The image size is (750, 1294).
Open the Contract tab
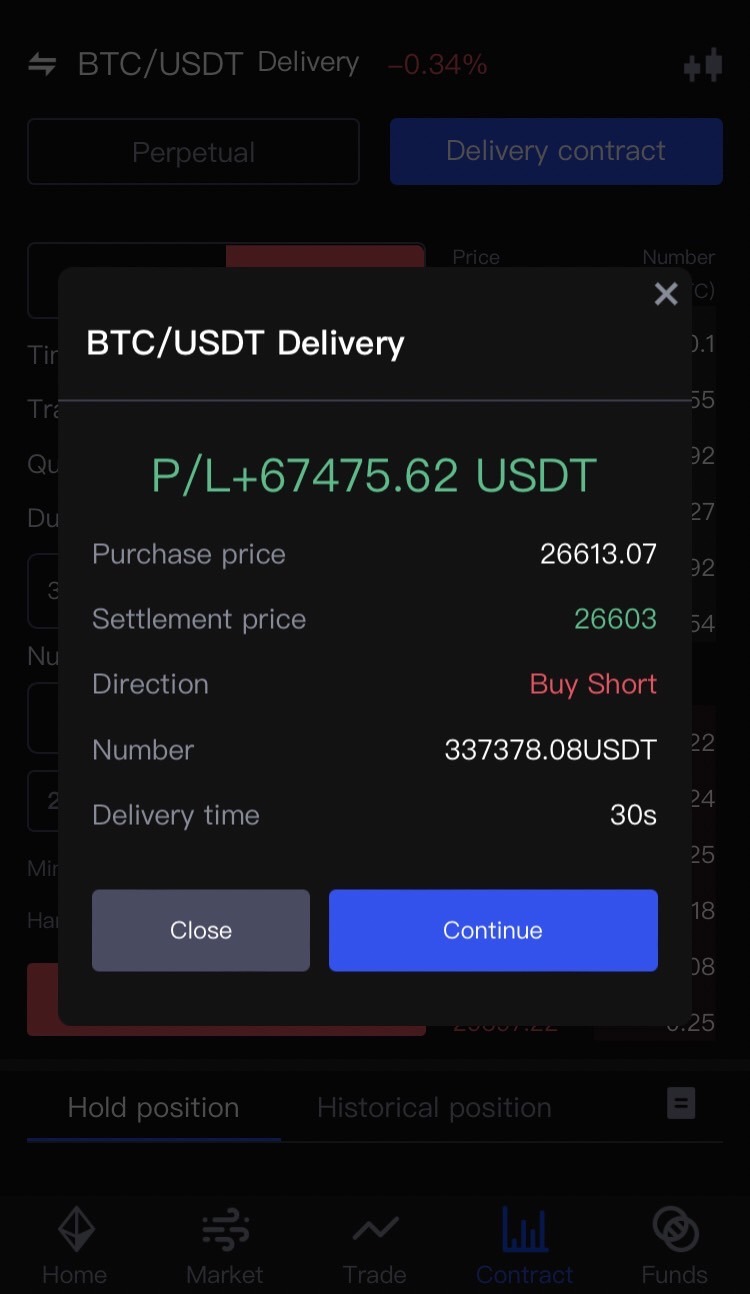(525, 1245)
